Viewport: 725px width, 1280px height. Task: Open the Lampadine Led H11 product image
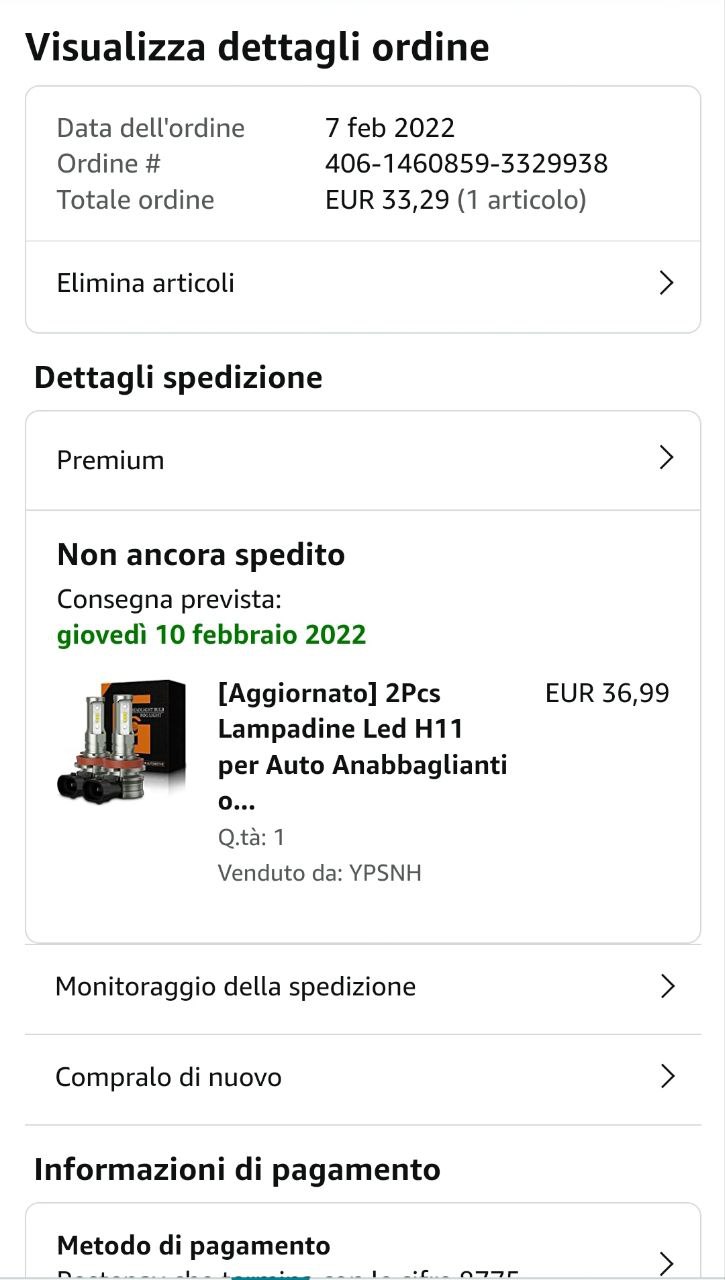pos(121,744)
